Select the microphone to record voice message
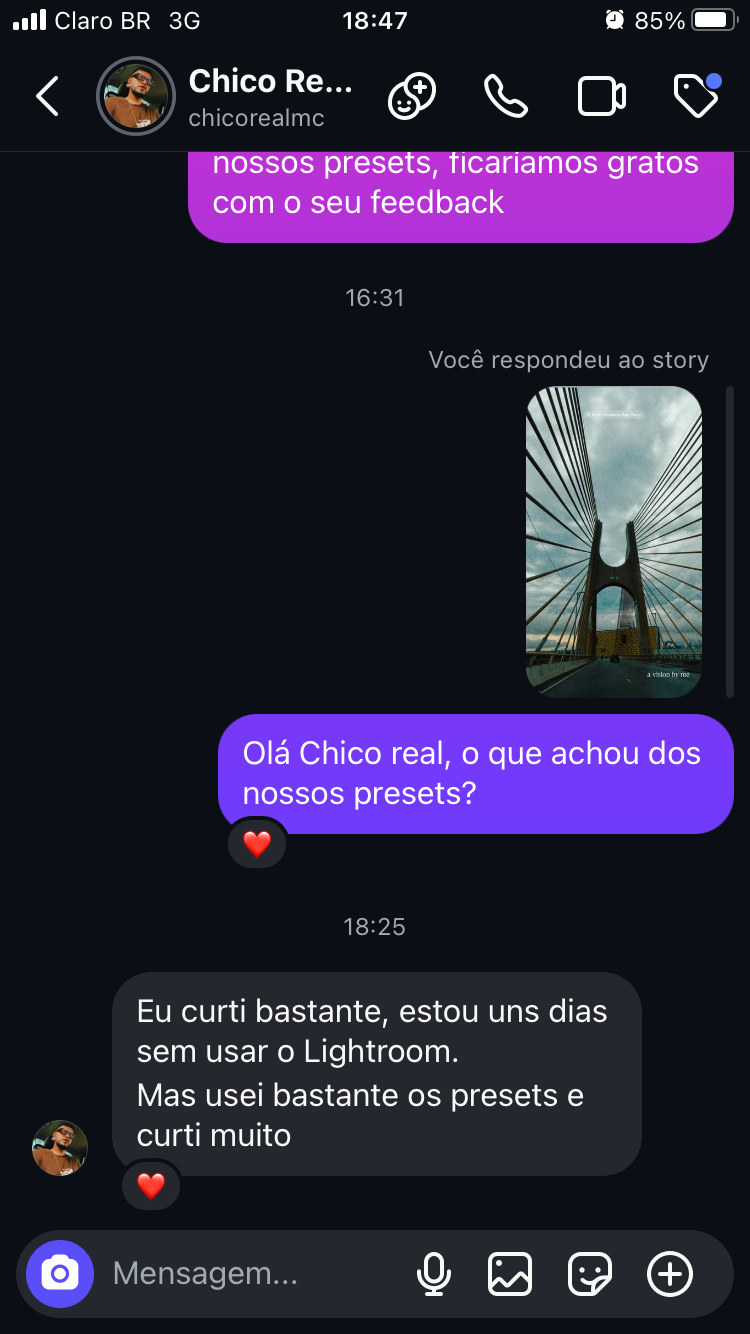 pyautogui.click(x=433, y=1273)
